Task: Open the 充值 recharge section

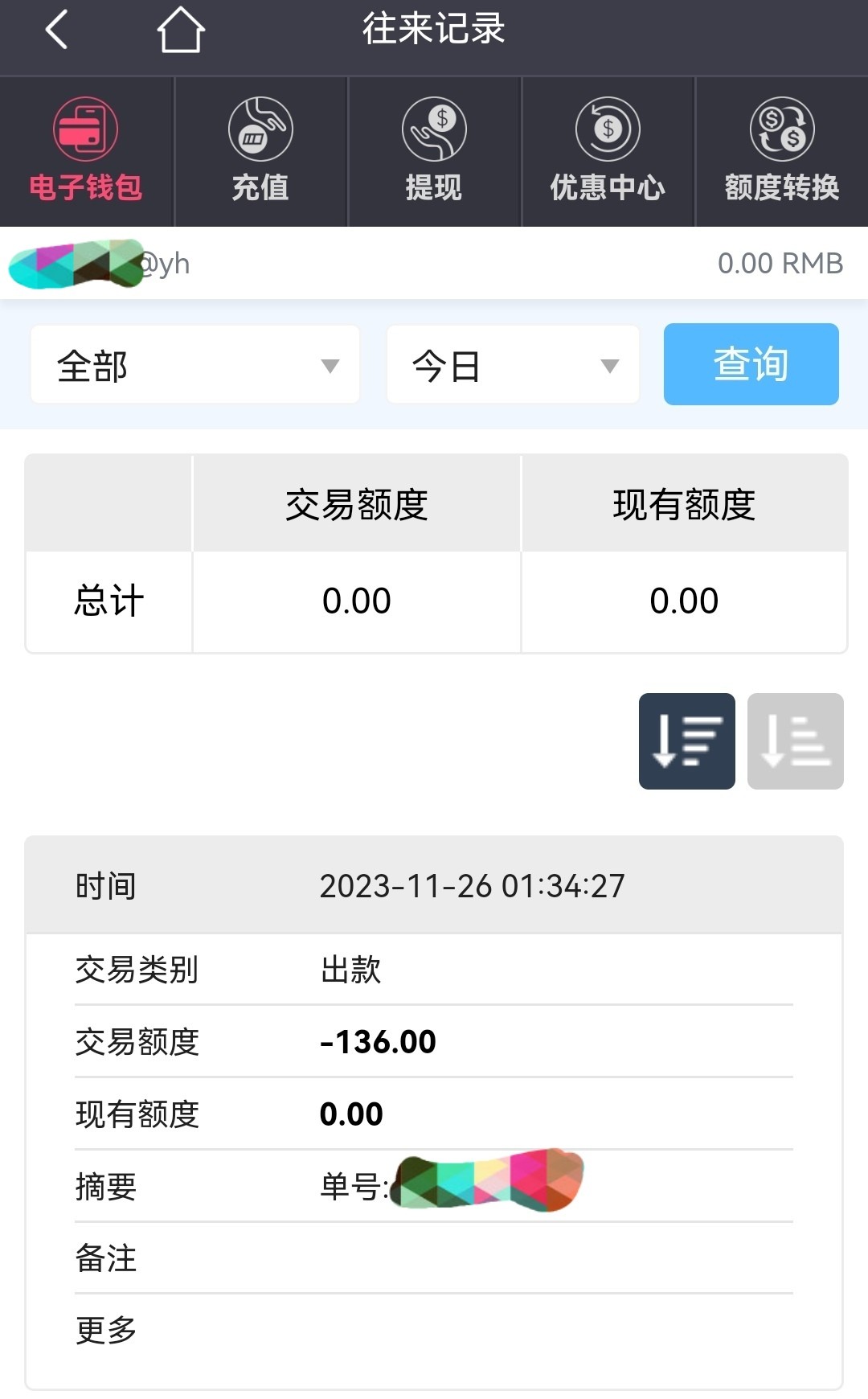Action: pyautogui.click(x=260, y=151)
